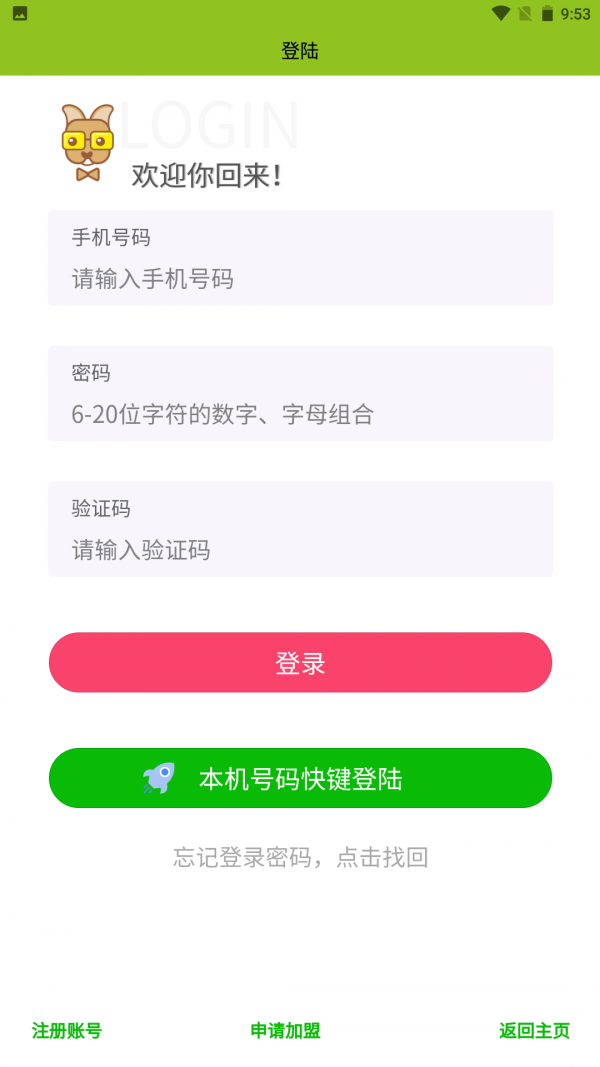Tap the red 登录 button
The width and height of the screenshot is (600, 1067).
(300, 662)
